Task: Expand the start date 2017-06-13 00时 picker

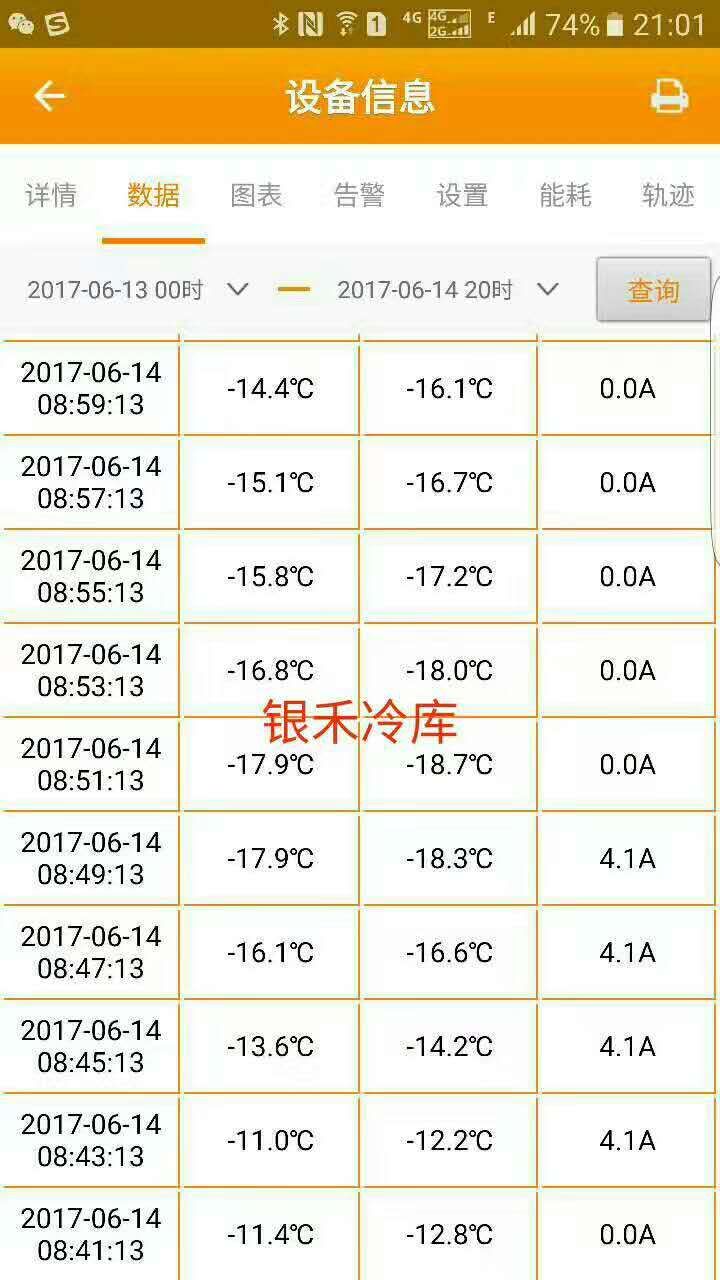Action: pos(138,290)
